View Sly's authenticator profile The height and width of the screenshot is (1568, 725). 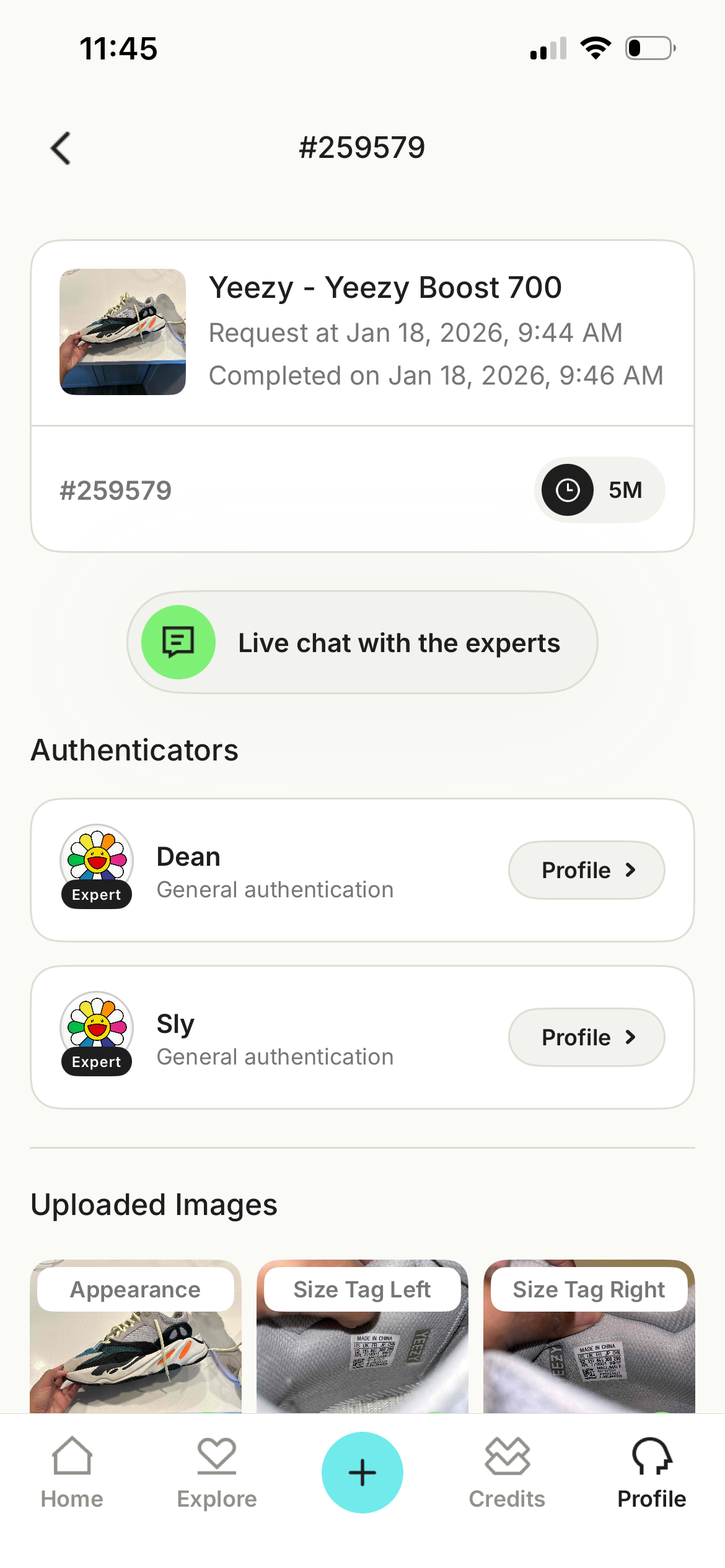tap(586, 1037)
